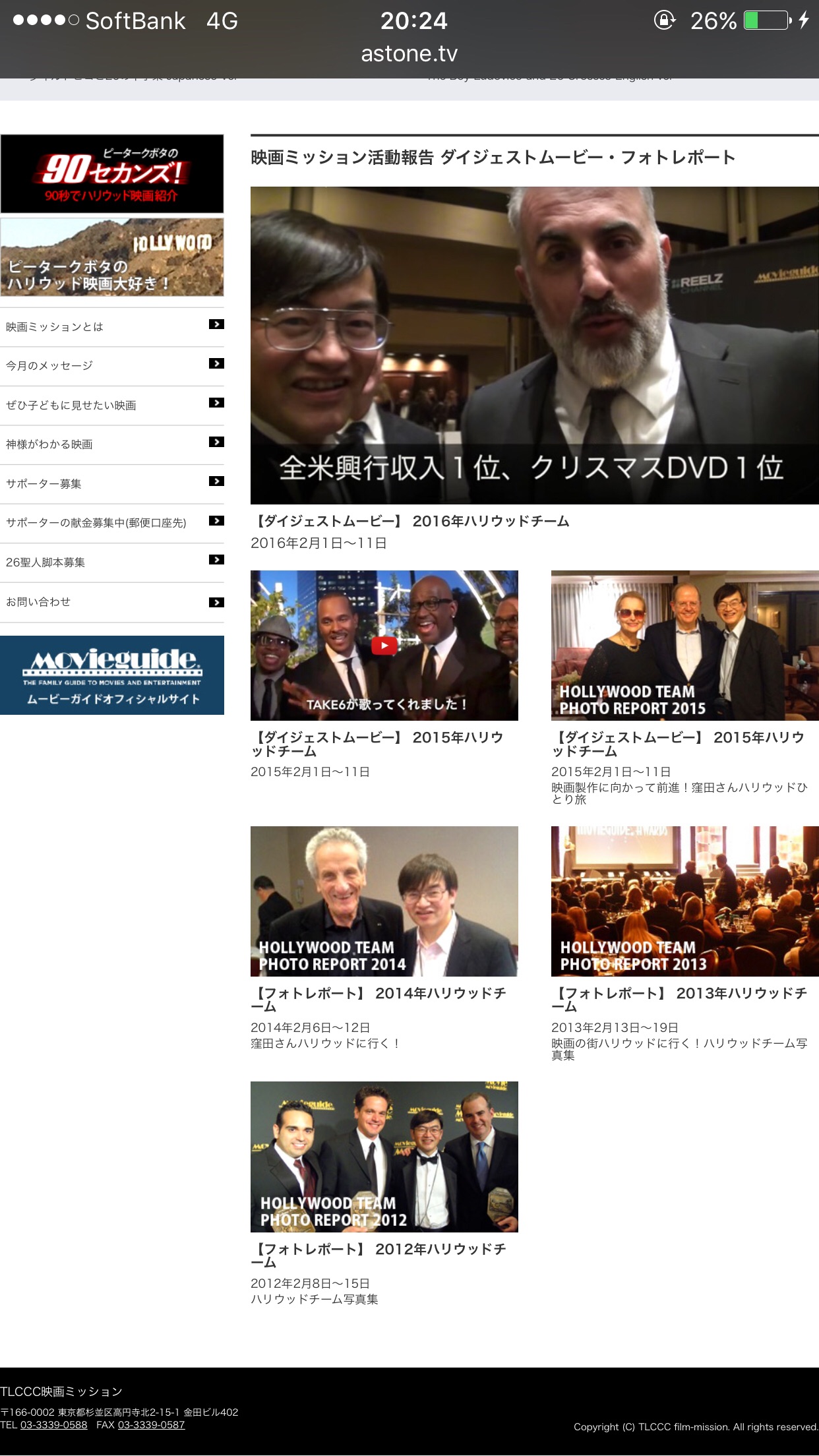Tap the FAX number 03-3339-0587 link
This screenshot has width=819, height=1456.
(x=151, y=1424)
